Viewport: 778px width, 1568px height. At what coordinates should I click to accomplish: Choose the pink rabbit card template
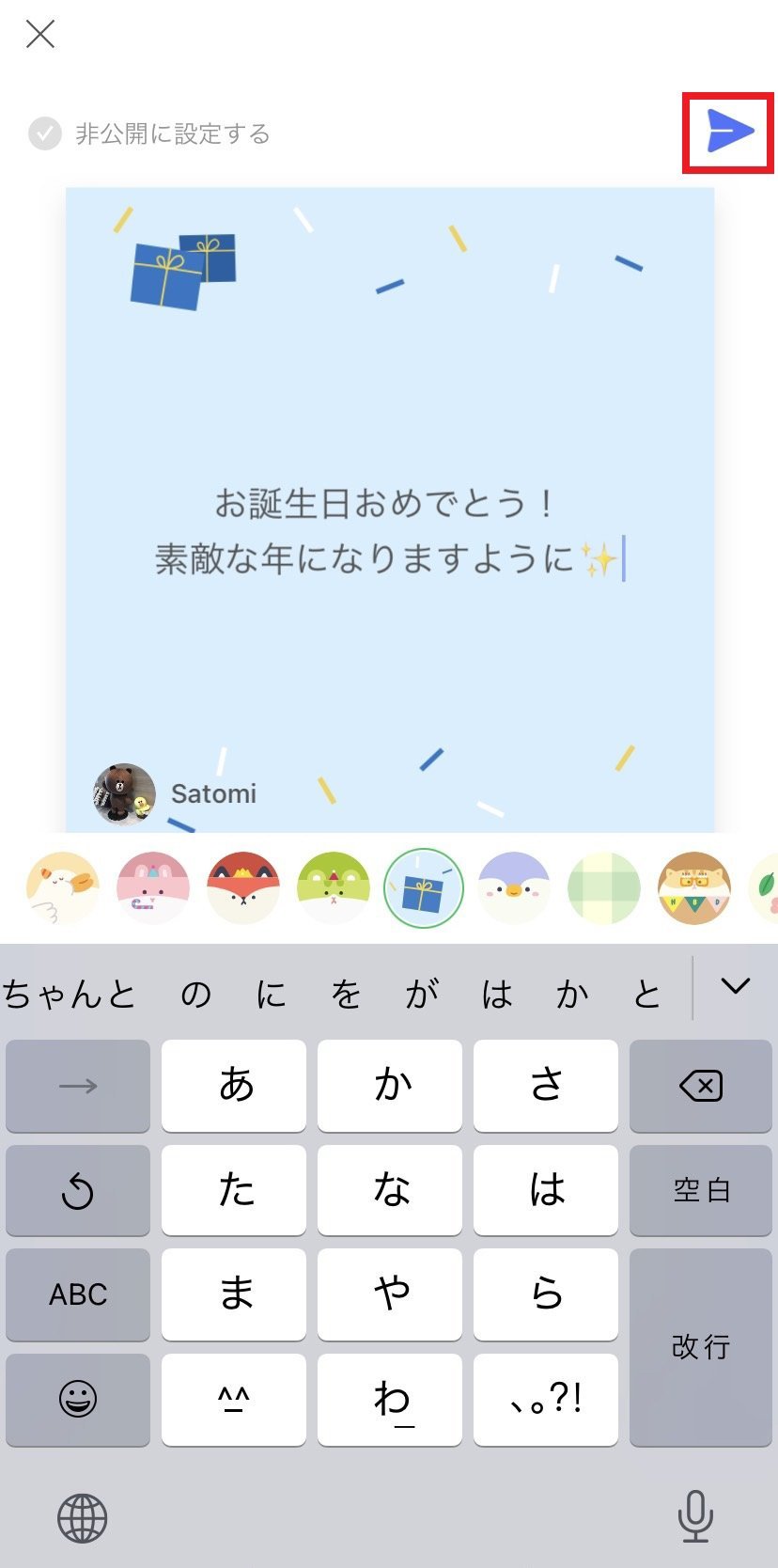point(153,887)
